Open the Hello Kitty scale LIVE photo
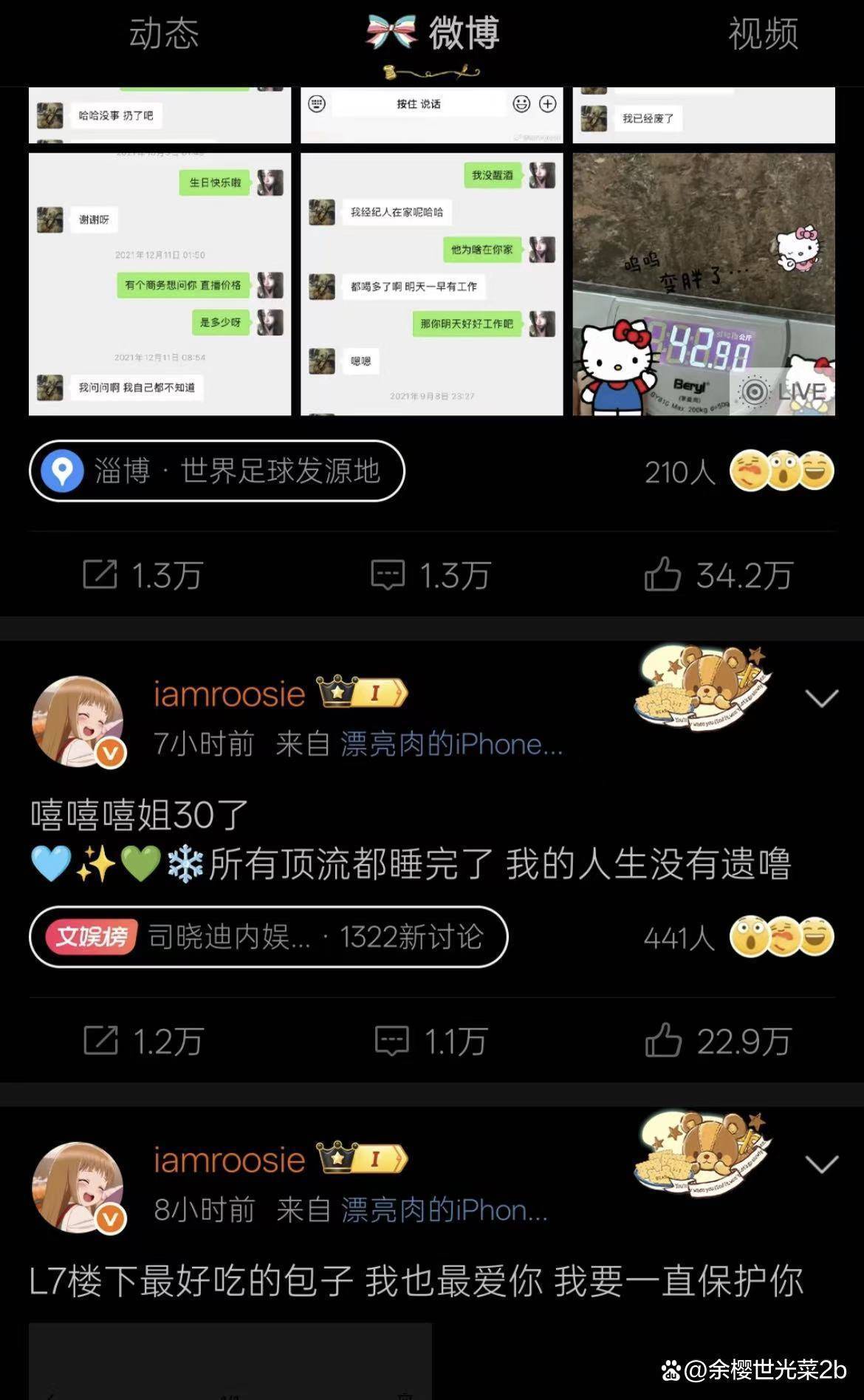864x1400 pixels. click(x=704, y=284)
